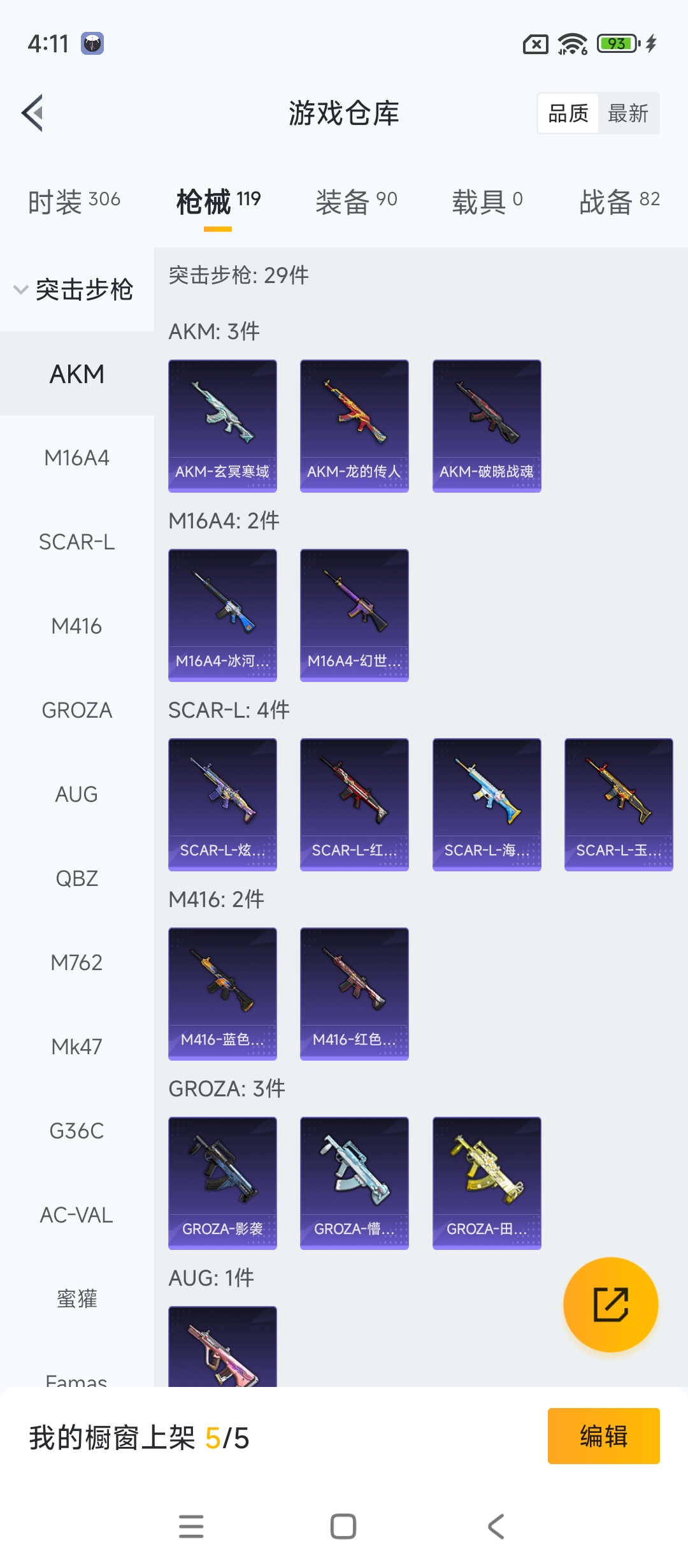Tap the yellow floating share button

pos(610,1304)
